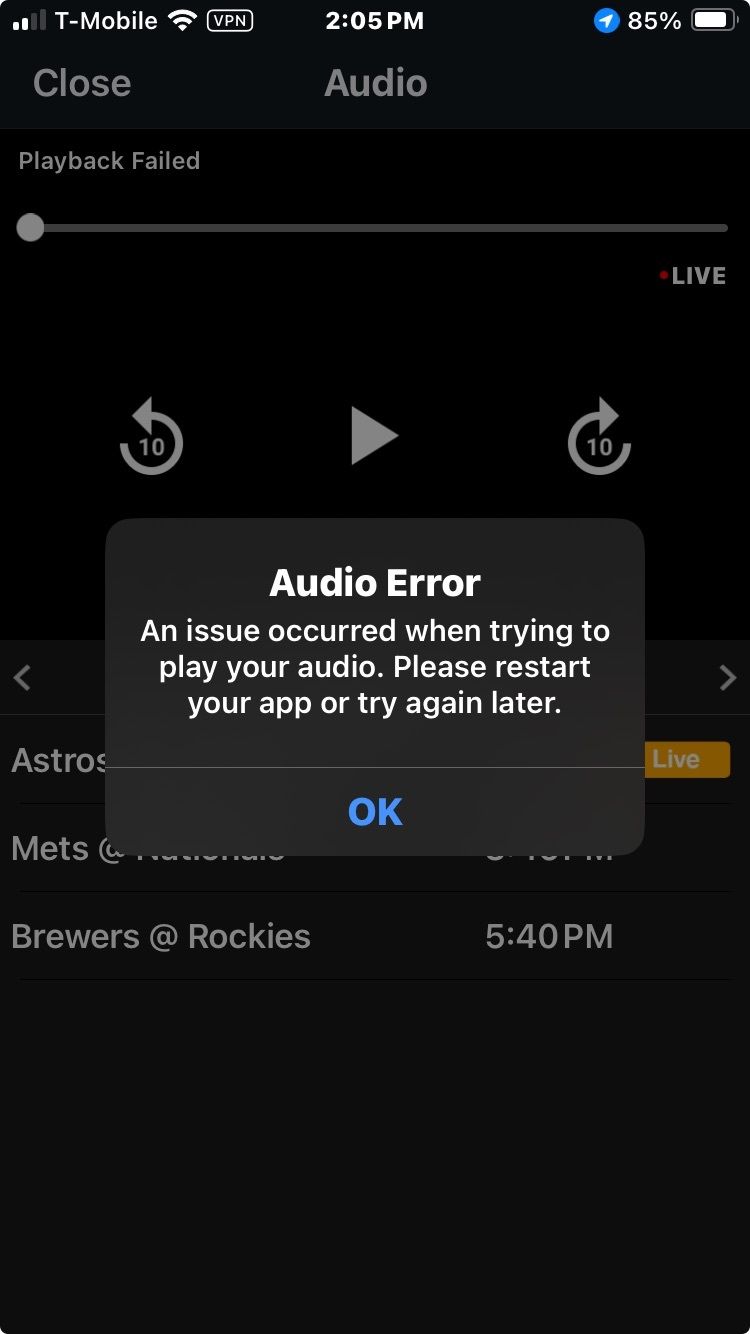Tap the playback progress slider knob
750x1334 pixels.
[31, 228]
